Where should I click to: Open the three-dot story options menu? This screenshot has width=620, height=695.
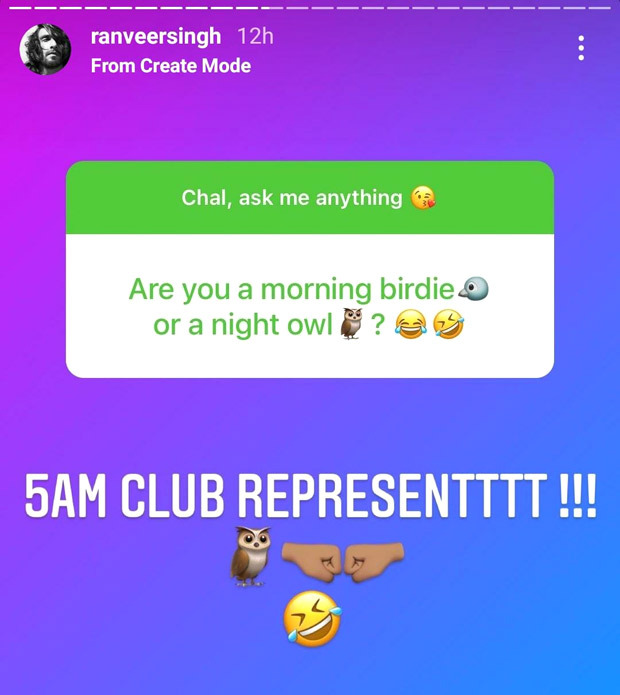[x=581, y=48]
